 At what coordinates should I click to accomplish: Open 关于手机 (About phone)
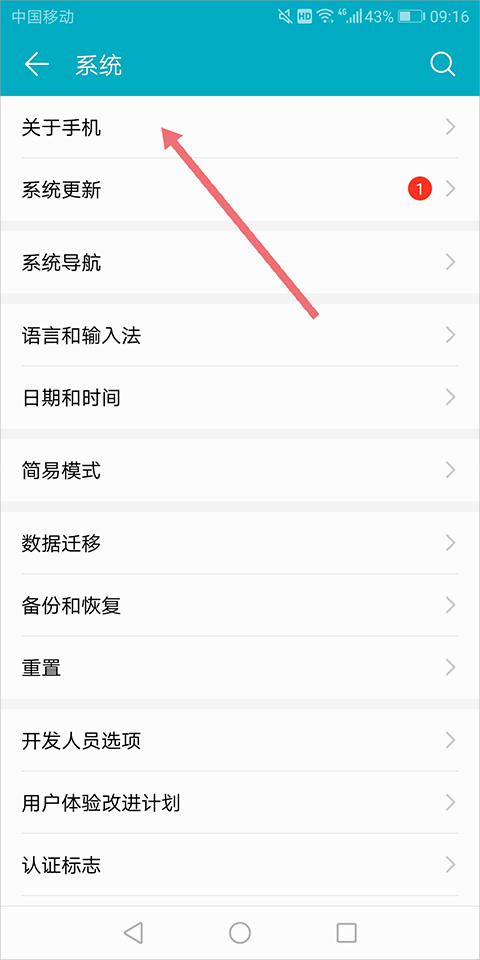240,127
